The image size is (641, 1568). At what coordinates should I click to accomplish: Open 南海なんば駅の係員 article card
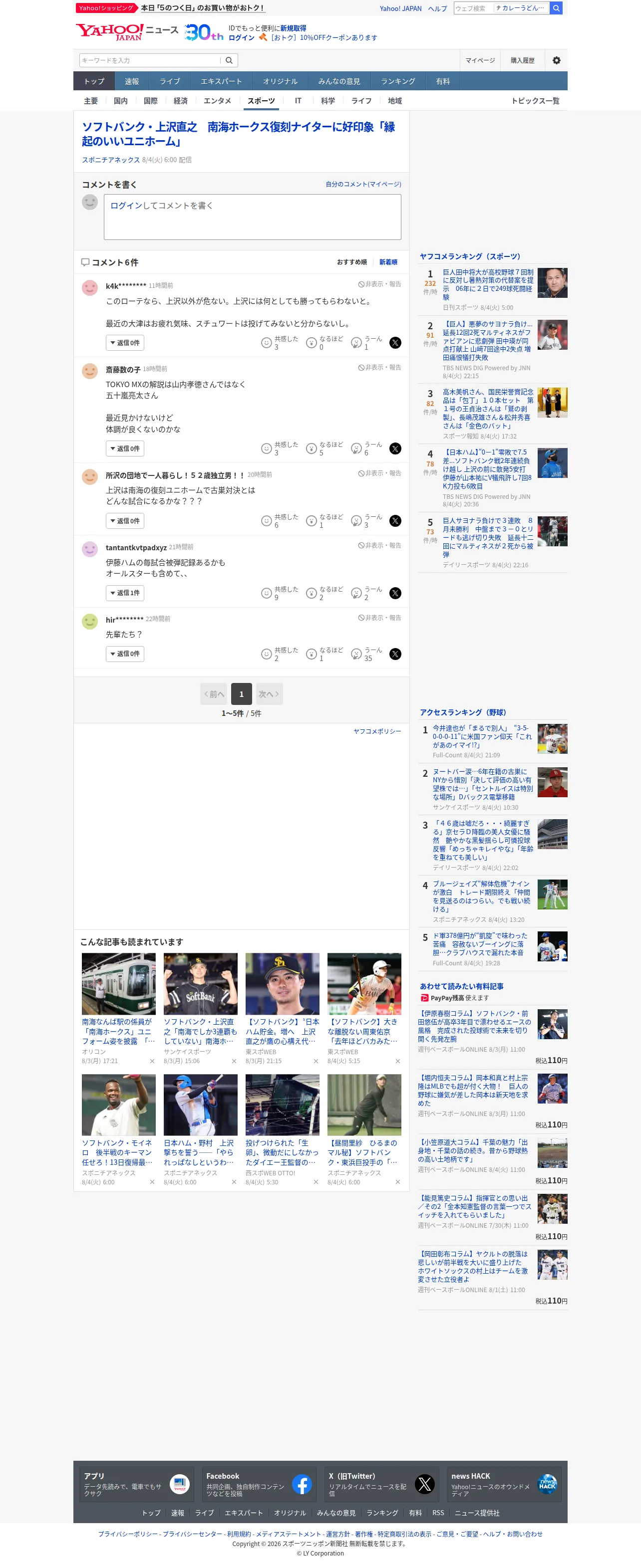[x=118, y=1008]
